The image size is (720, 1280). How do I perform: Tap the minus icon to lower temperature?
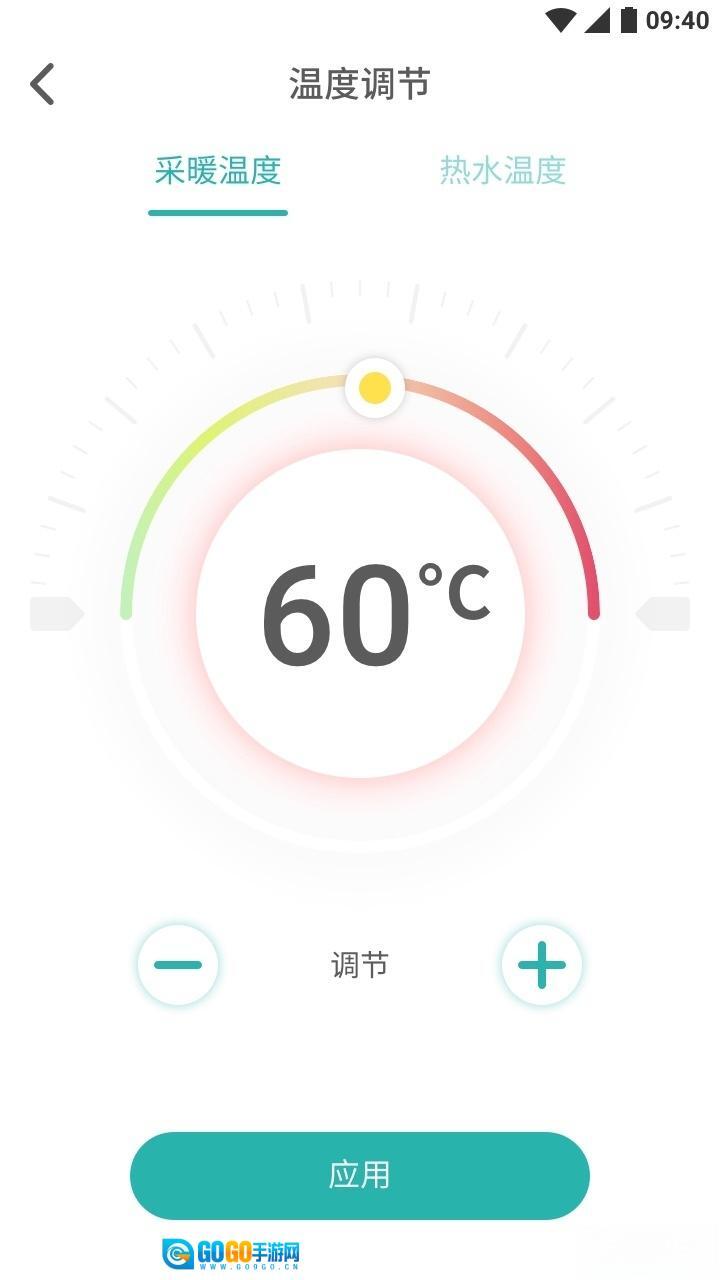(x=178, y=964)
